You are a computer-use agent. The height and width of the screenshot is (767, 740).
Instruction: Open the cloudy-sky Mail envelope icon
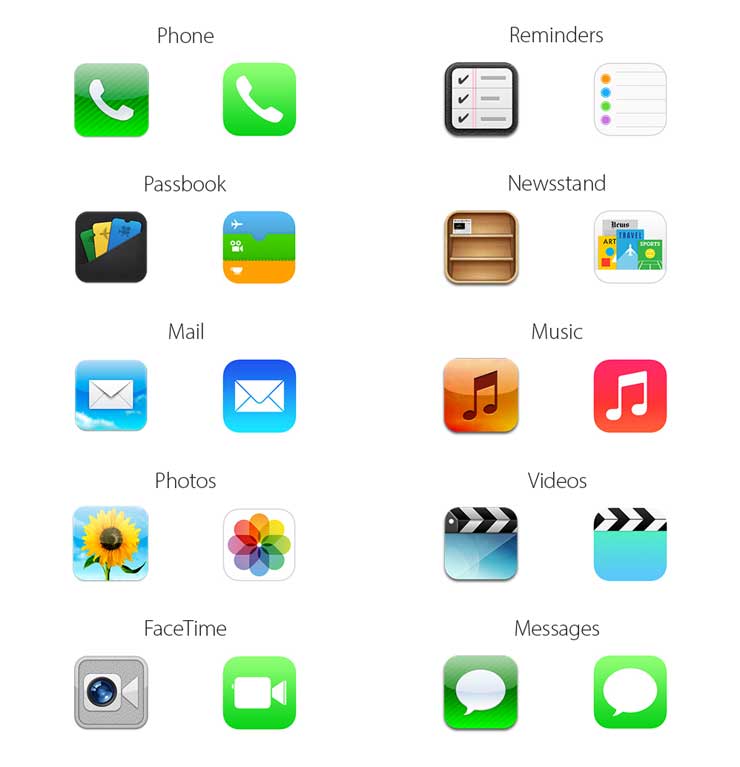pyautogui.click(x=110, y=395)
